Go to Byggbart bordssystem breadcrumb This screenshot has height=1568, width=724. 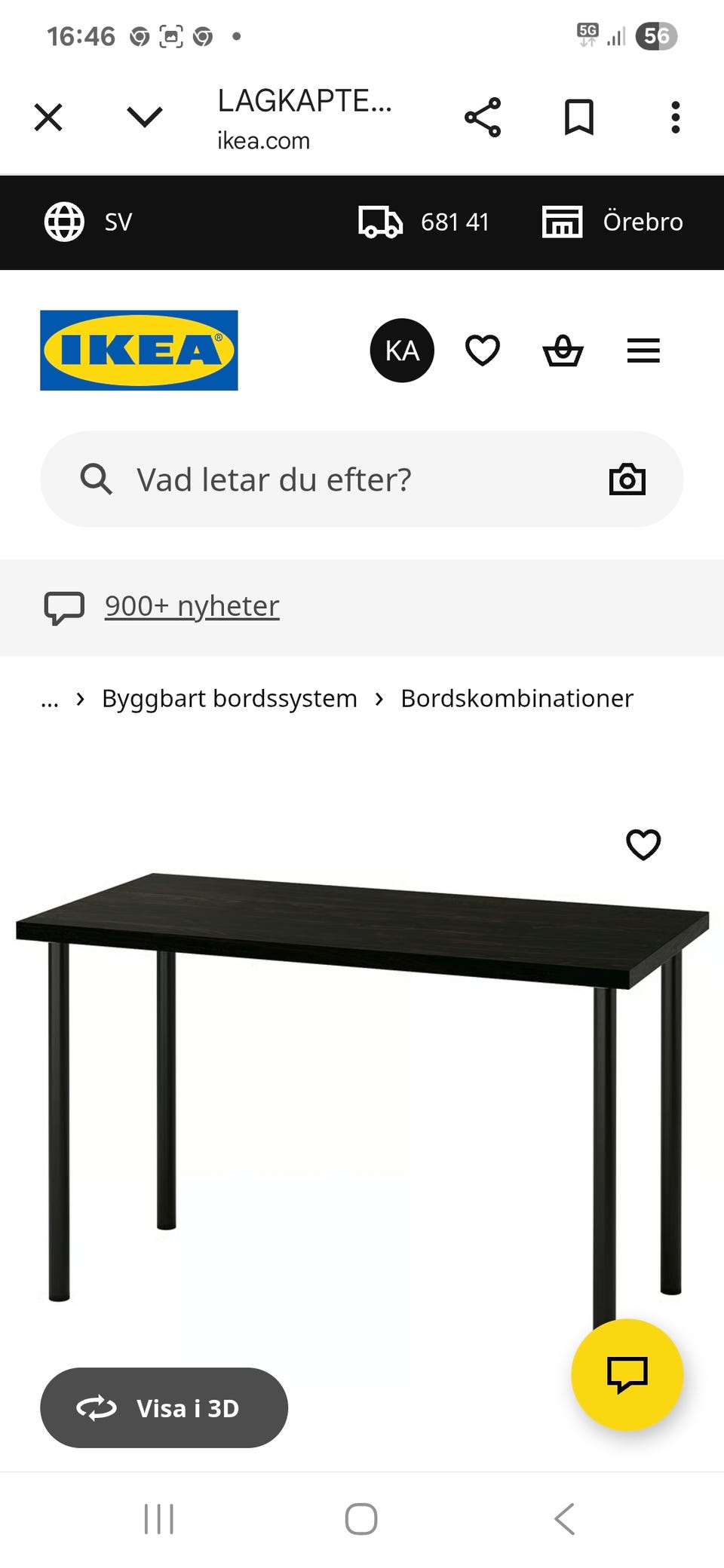(230, 698)
